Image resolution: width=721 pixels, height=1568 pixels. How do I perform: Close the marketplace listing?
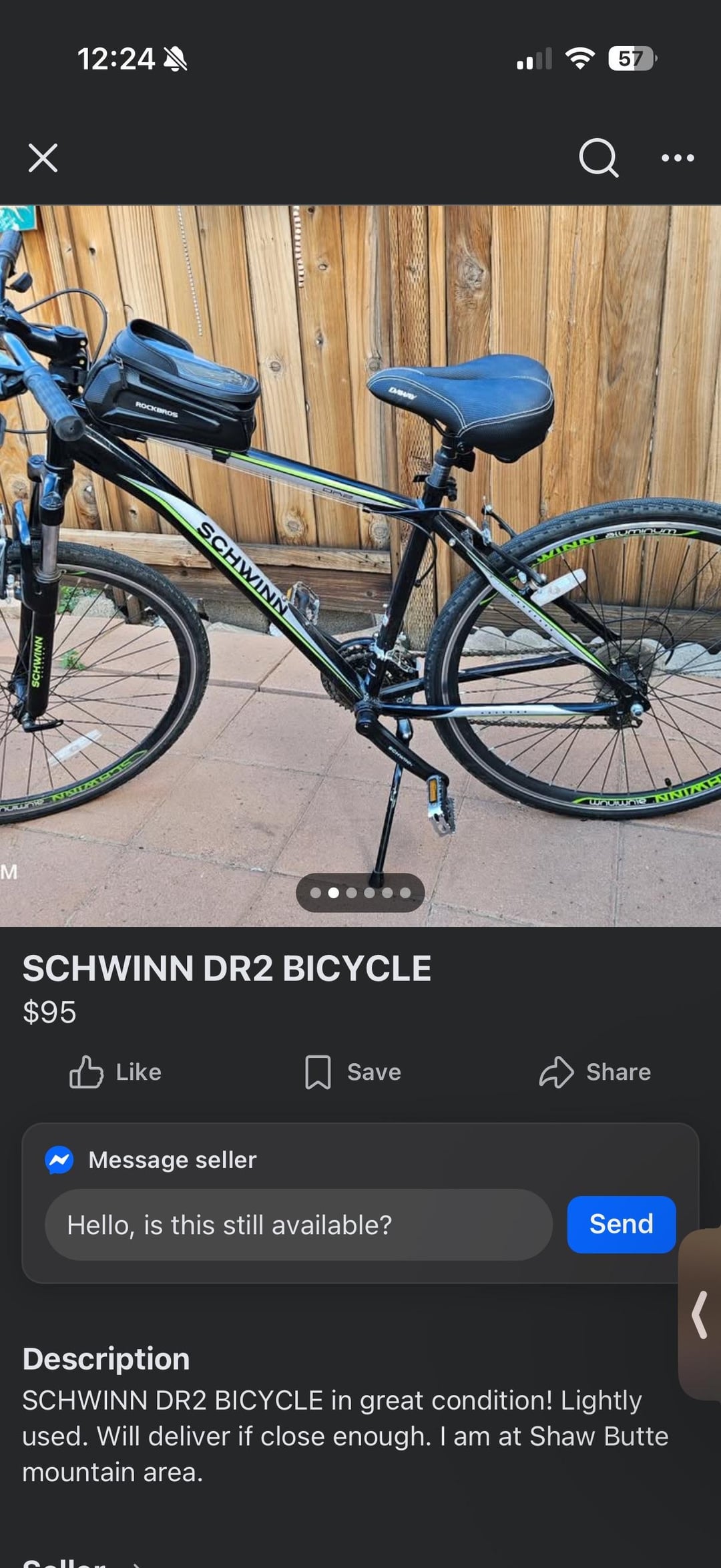pos(43,158)
